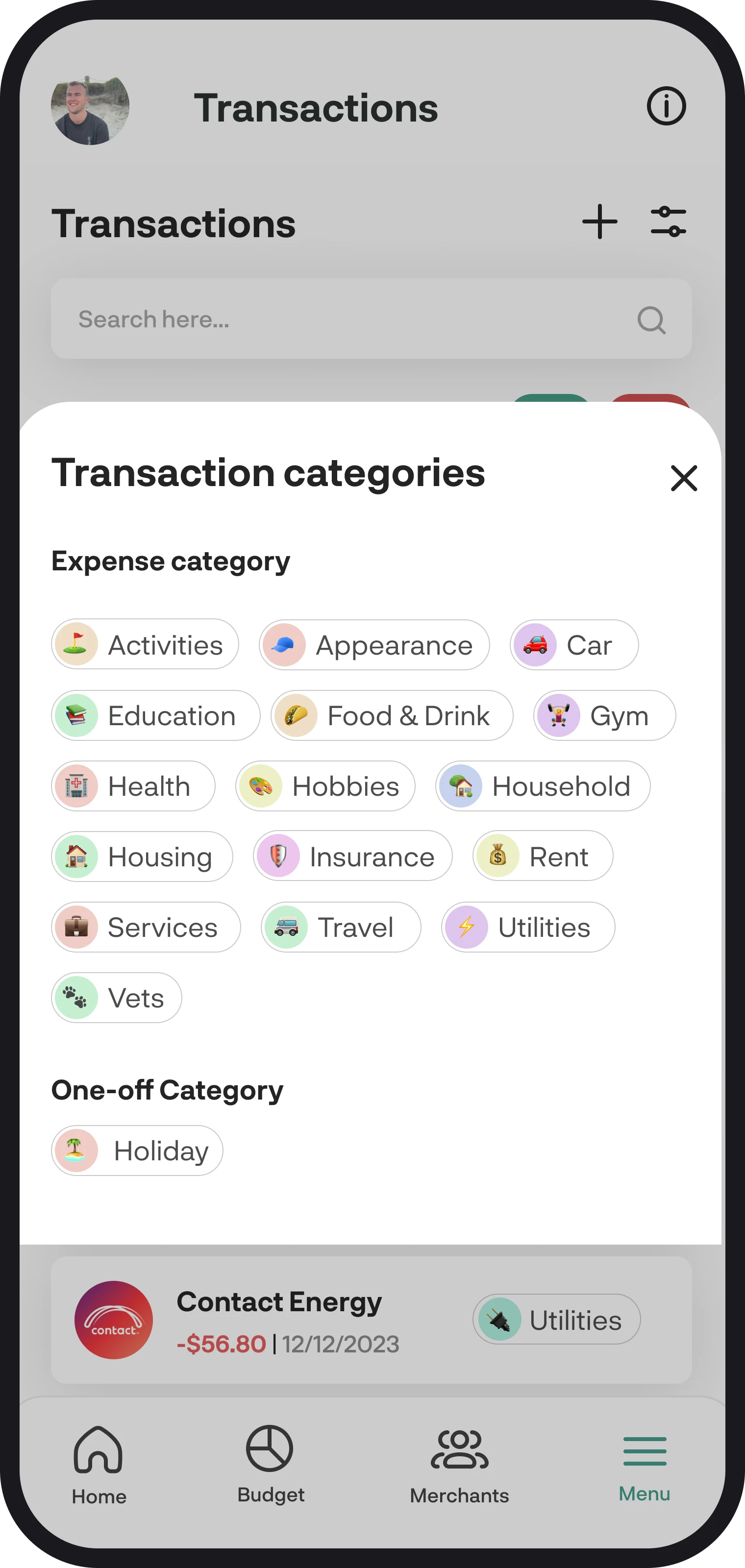The image size is (745, 1568).
Task: Select the Holiday one-off category
Action: click(x=138, y=1151)
